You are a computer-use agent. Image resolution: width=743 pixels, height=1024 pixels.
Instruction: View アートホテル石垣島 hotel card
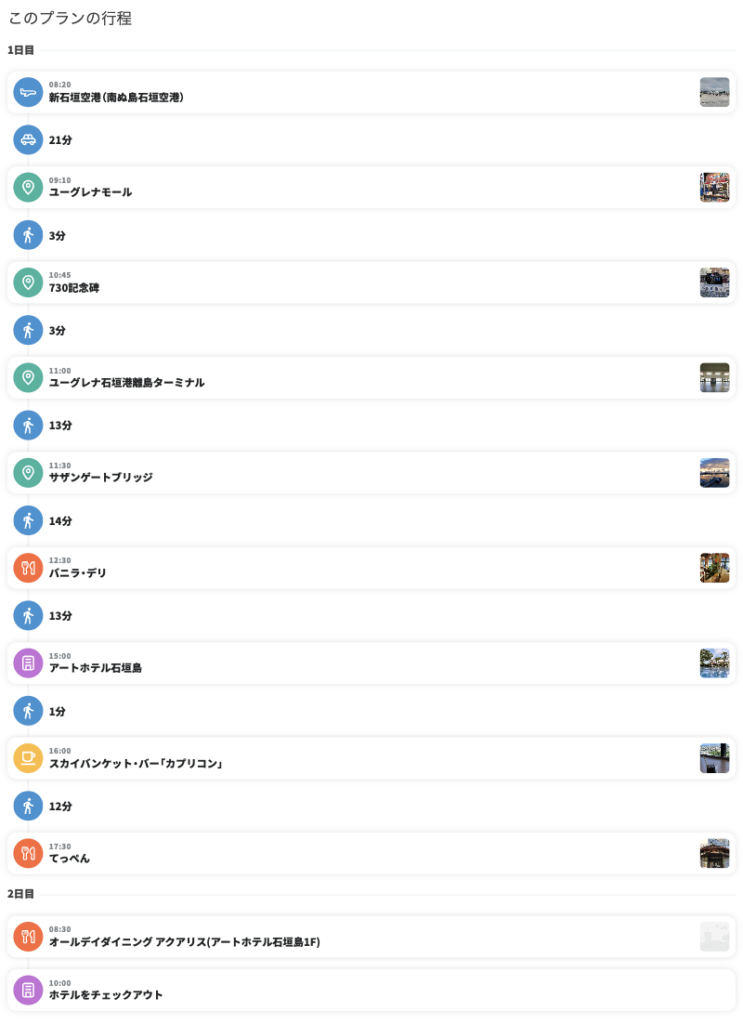tap(370, 663)
